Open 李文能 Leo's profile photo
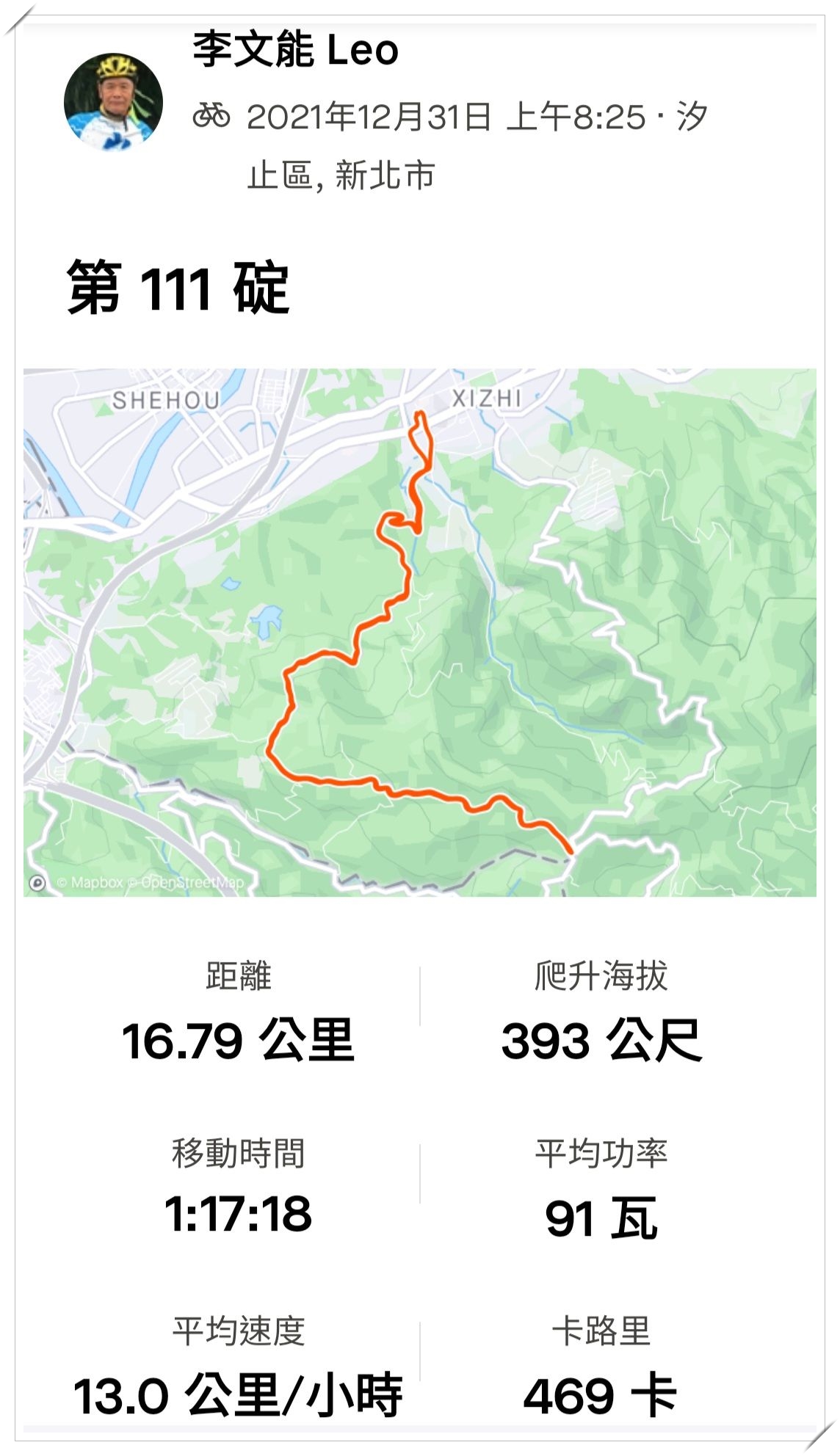 [x=113, y=102]
